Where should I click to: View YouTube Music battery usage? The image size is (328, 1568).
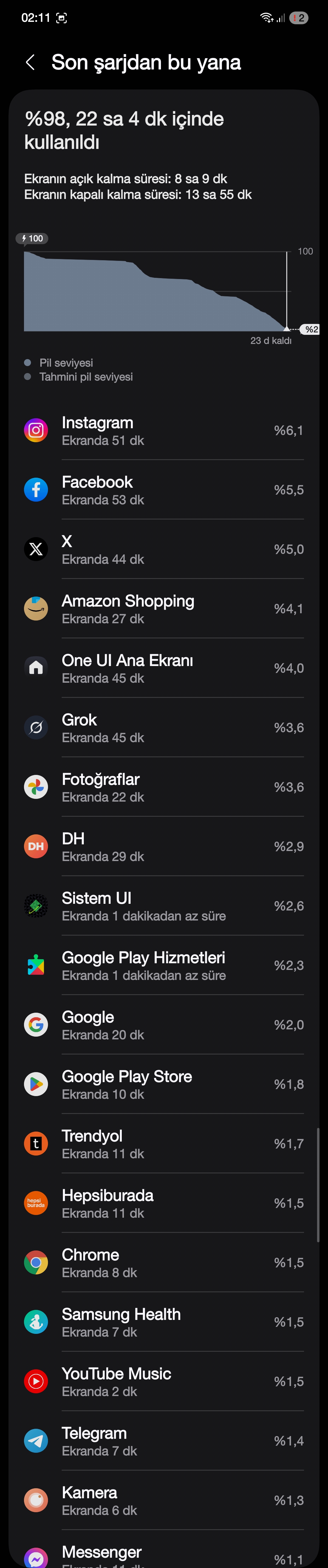163,1382
